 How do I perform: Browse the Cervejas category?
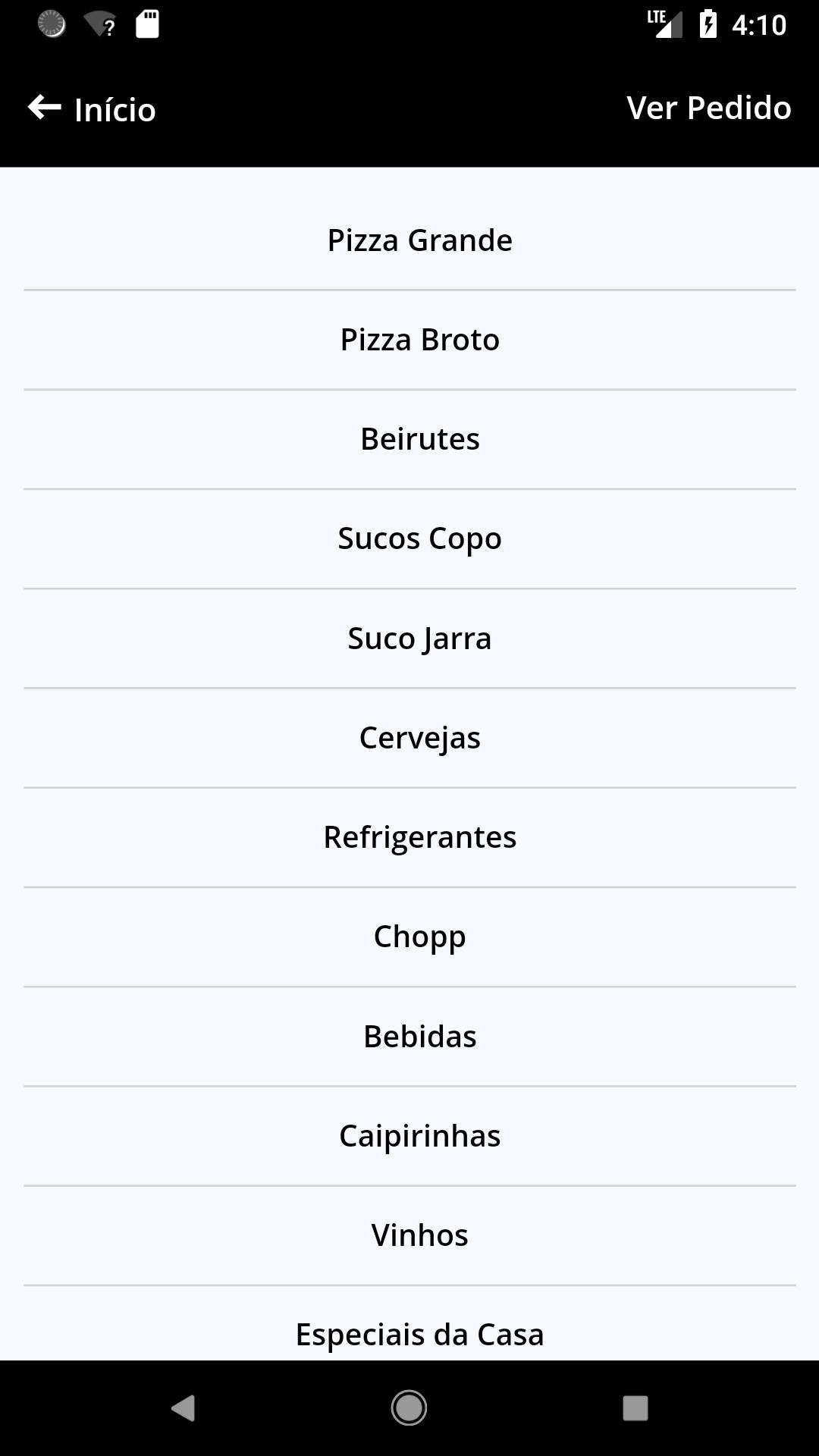click(409, 738)
